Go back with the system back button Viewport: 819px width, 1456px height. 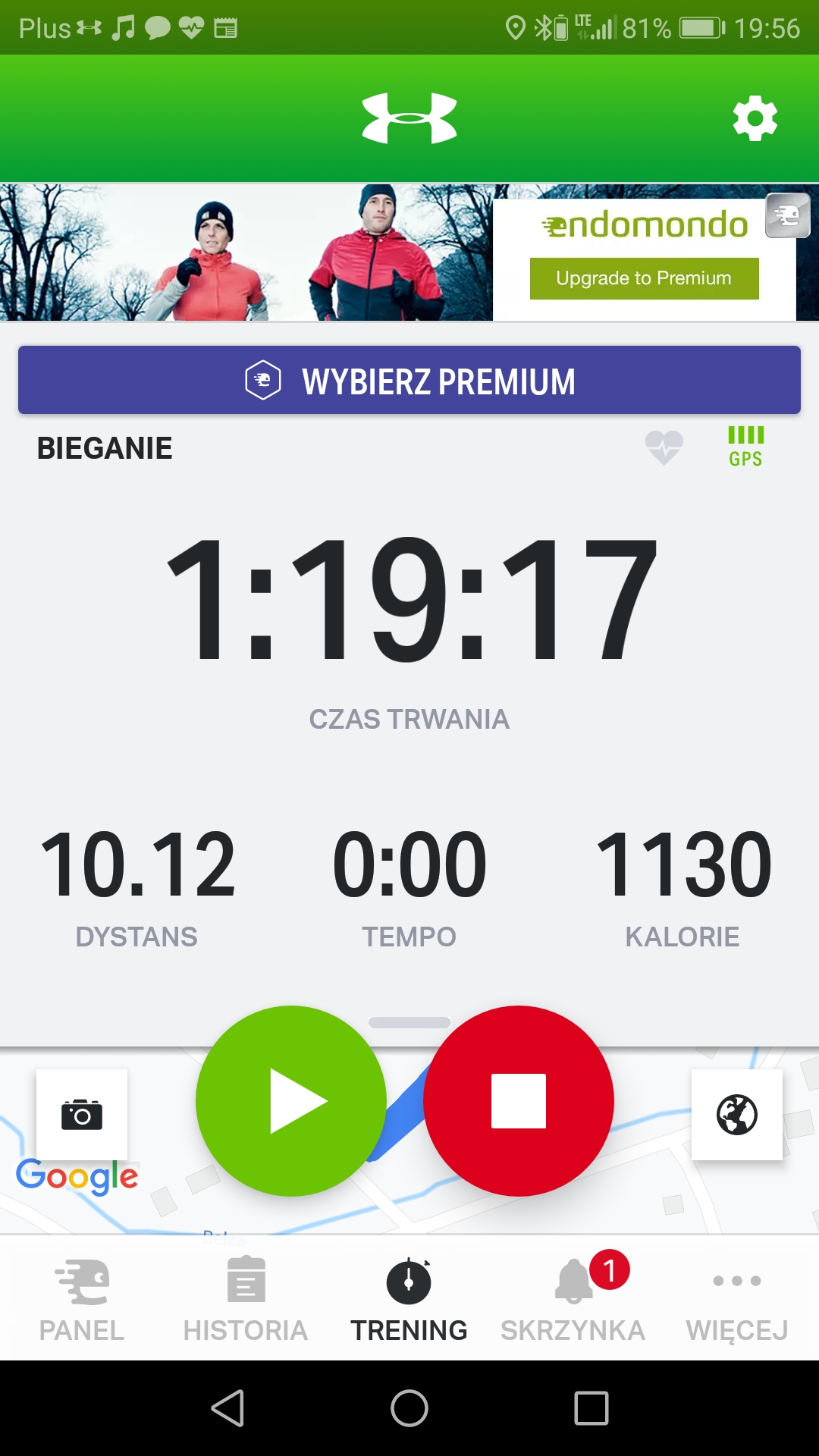point(227,1408)
